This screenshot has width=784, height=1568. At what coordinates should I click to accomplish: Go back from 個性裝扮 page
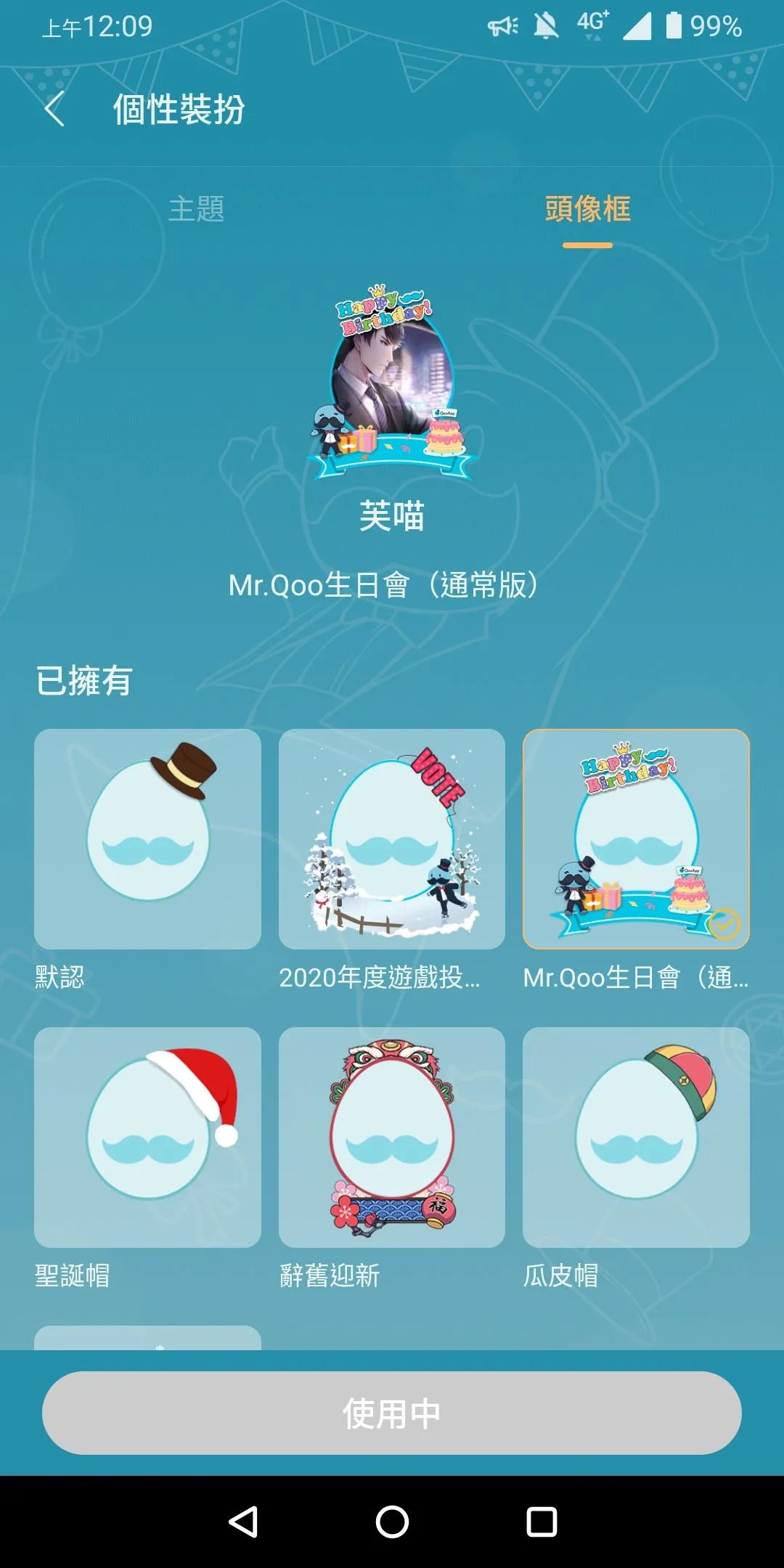(x=54, y=110)
